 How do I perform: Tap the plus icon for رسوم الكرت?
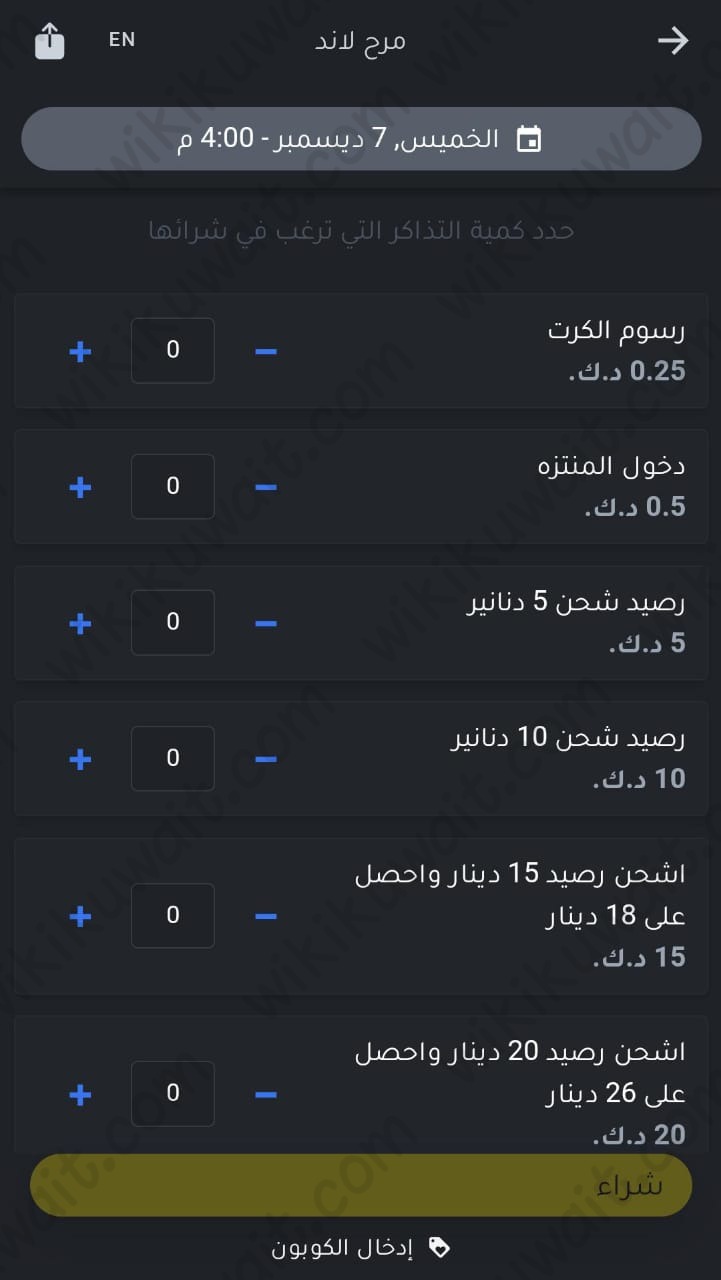[78, 351]
